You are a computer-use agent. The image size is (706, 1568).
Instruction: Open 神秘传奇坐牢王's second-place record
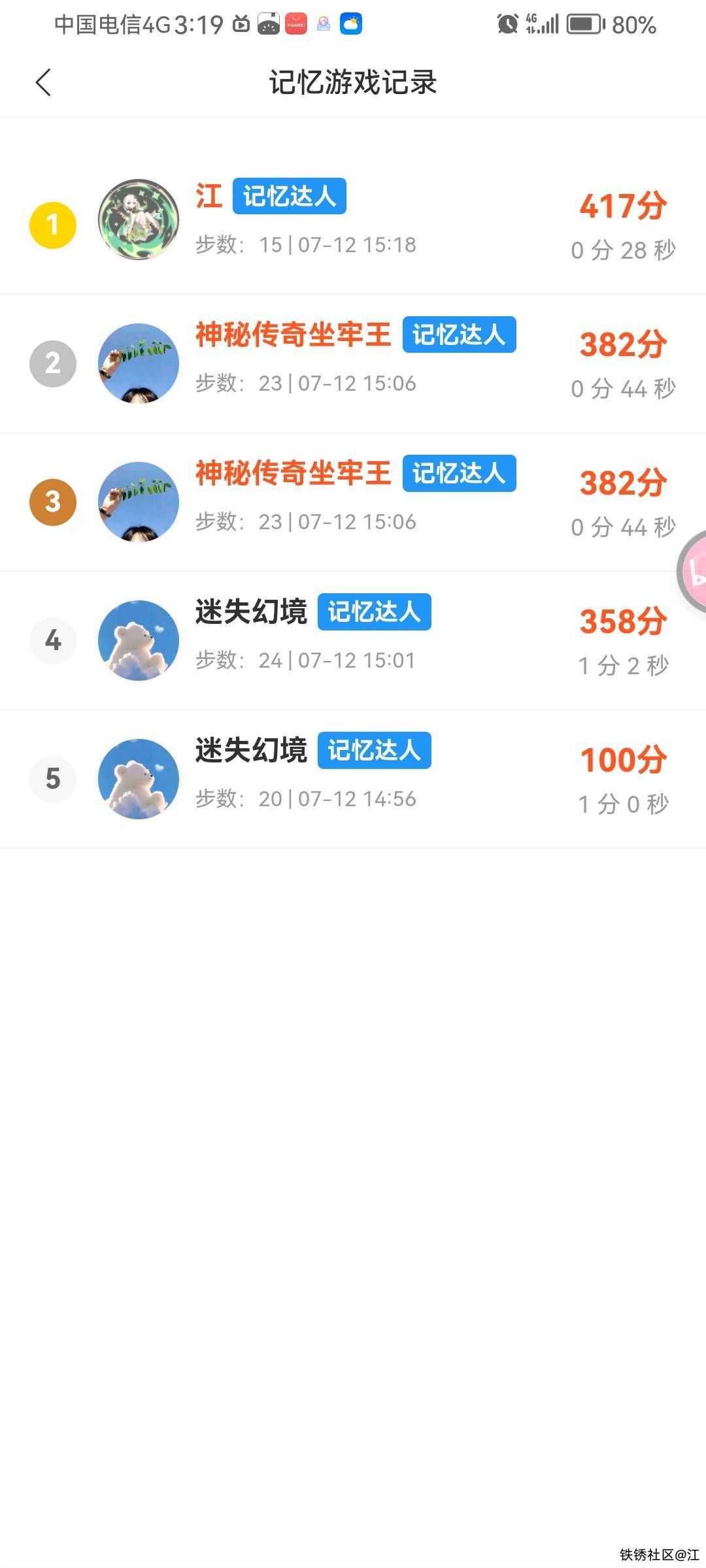353,364
